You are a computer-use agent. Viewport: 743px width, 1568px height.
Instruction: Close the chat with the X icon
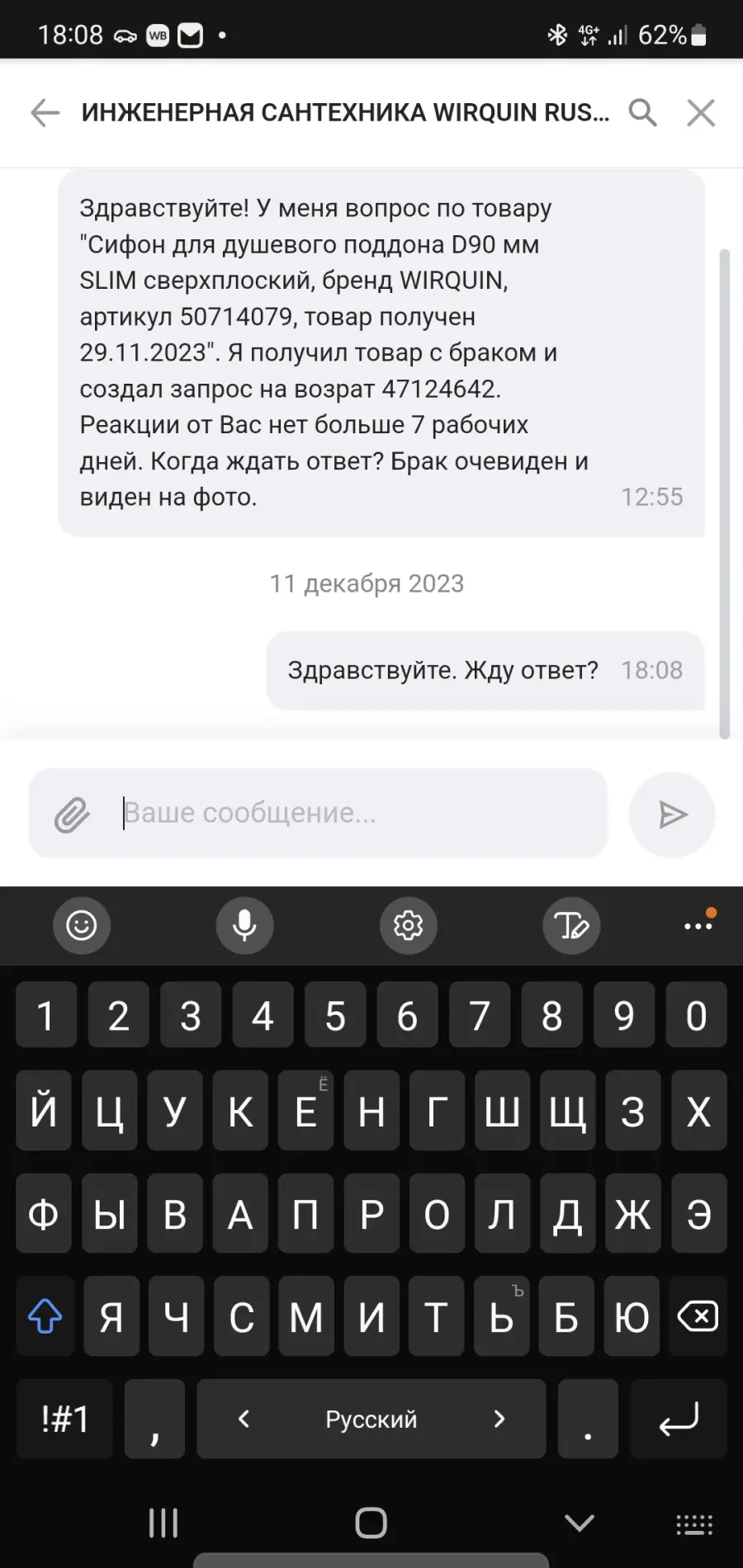click(701, 112)
